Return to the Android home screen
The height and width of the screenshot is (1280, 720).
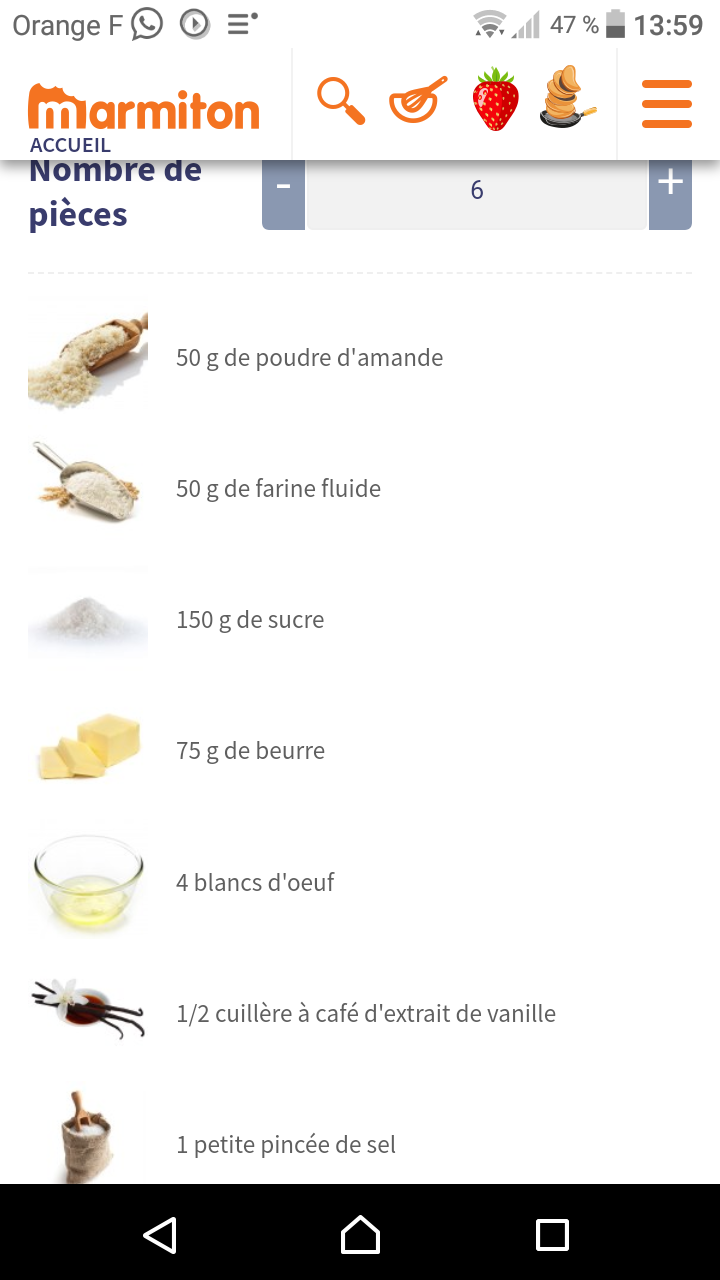pyautogui.click(x=360, y=1235)
